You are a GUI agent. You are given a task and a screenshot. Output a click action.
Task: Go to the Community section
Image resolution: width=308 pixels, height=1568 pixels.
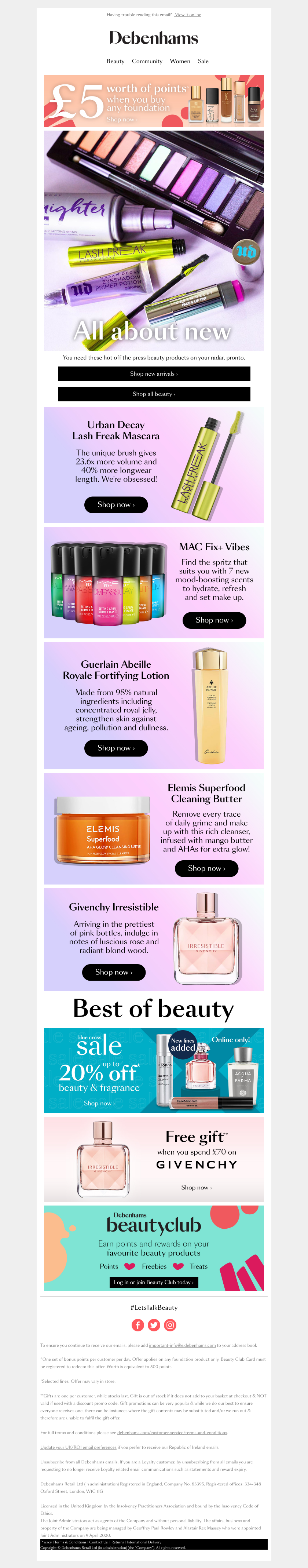pyautogui.click(x=147, y=62)
